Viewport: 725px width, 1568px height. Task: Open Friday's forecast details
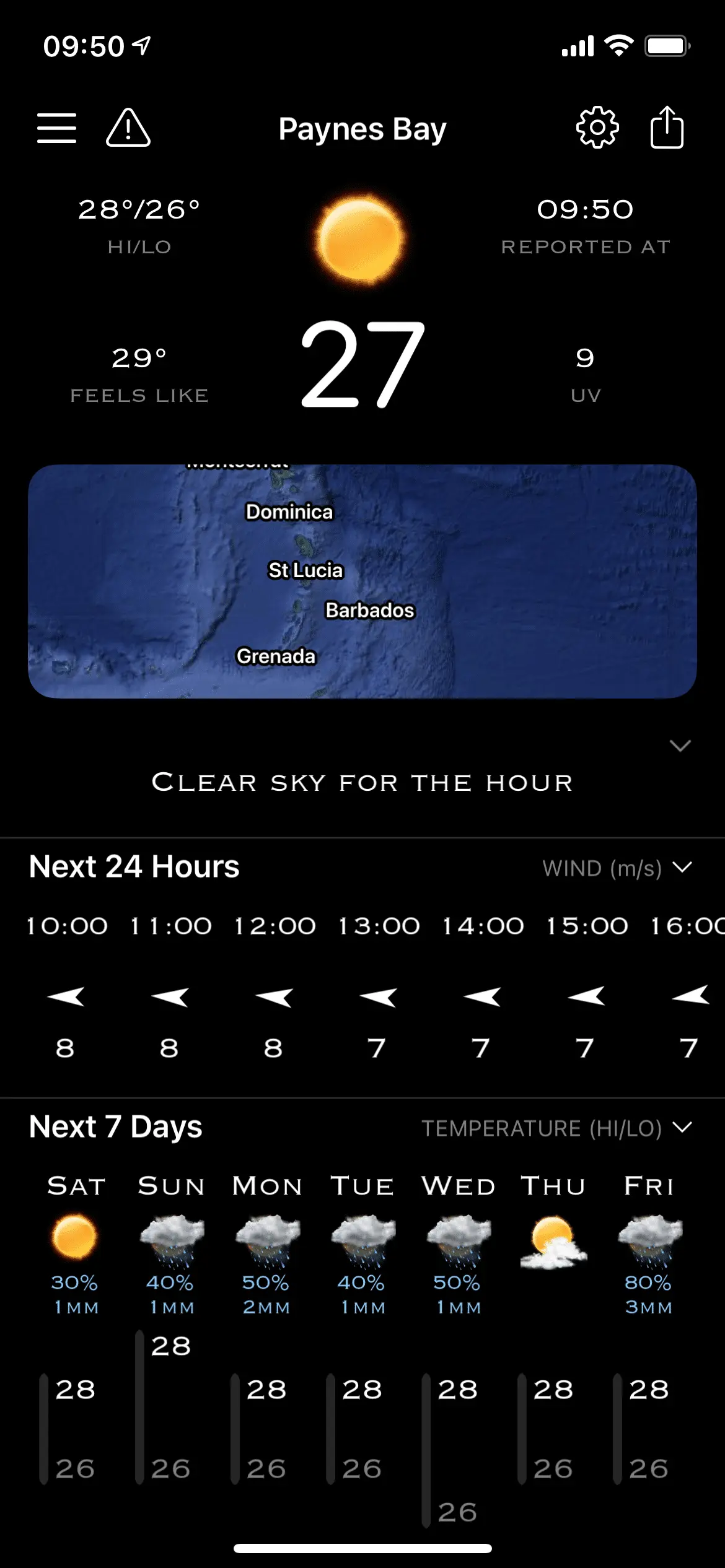649,1239
